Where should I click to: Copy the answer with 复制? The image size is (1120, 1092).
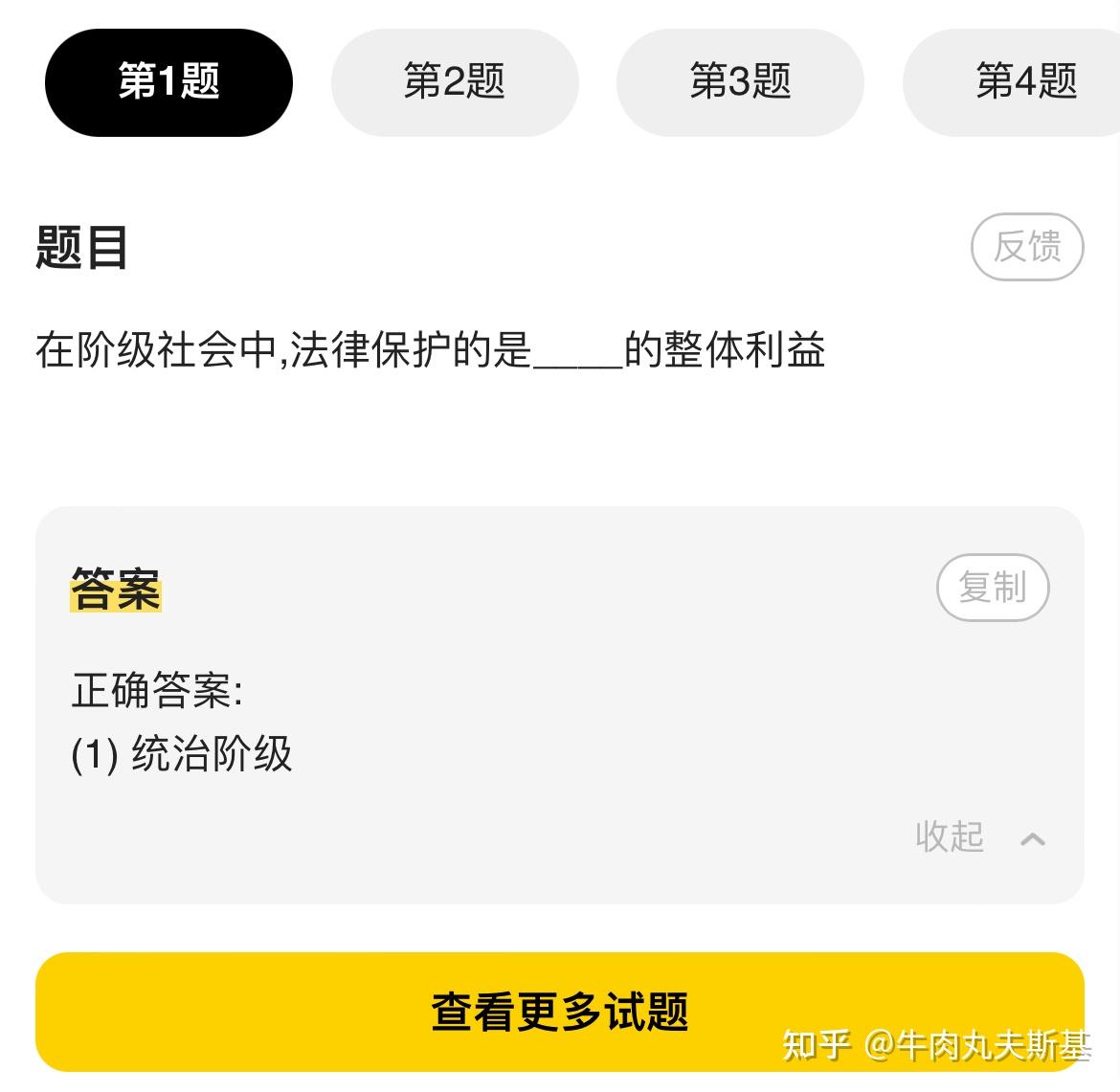tap(993, 587)
